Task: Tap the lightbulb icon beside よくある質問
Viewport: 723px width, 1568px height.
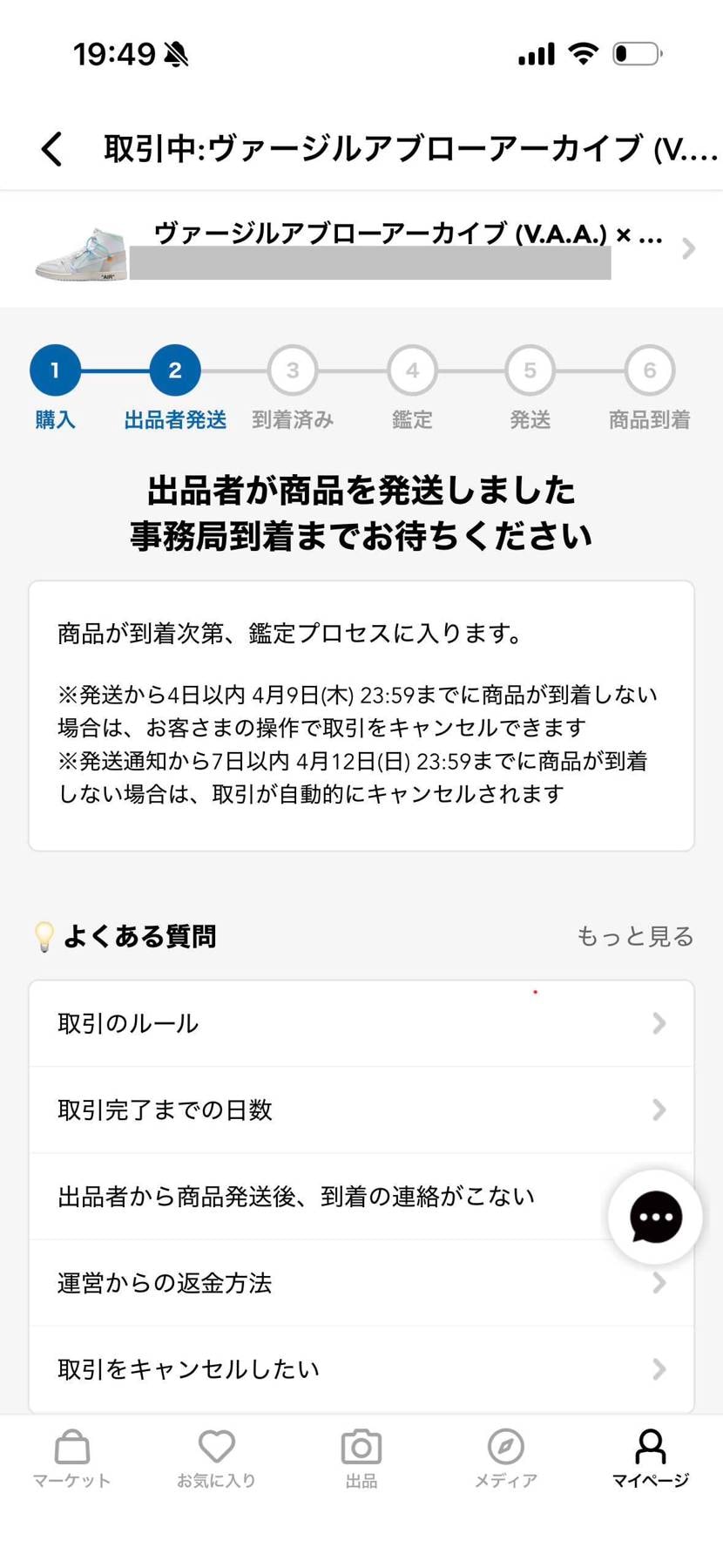Action: tap(44, 936)
